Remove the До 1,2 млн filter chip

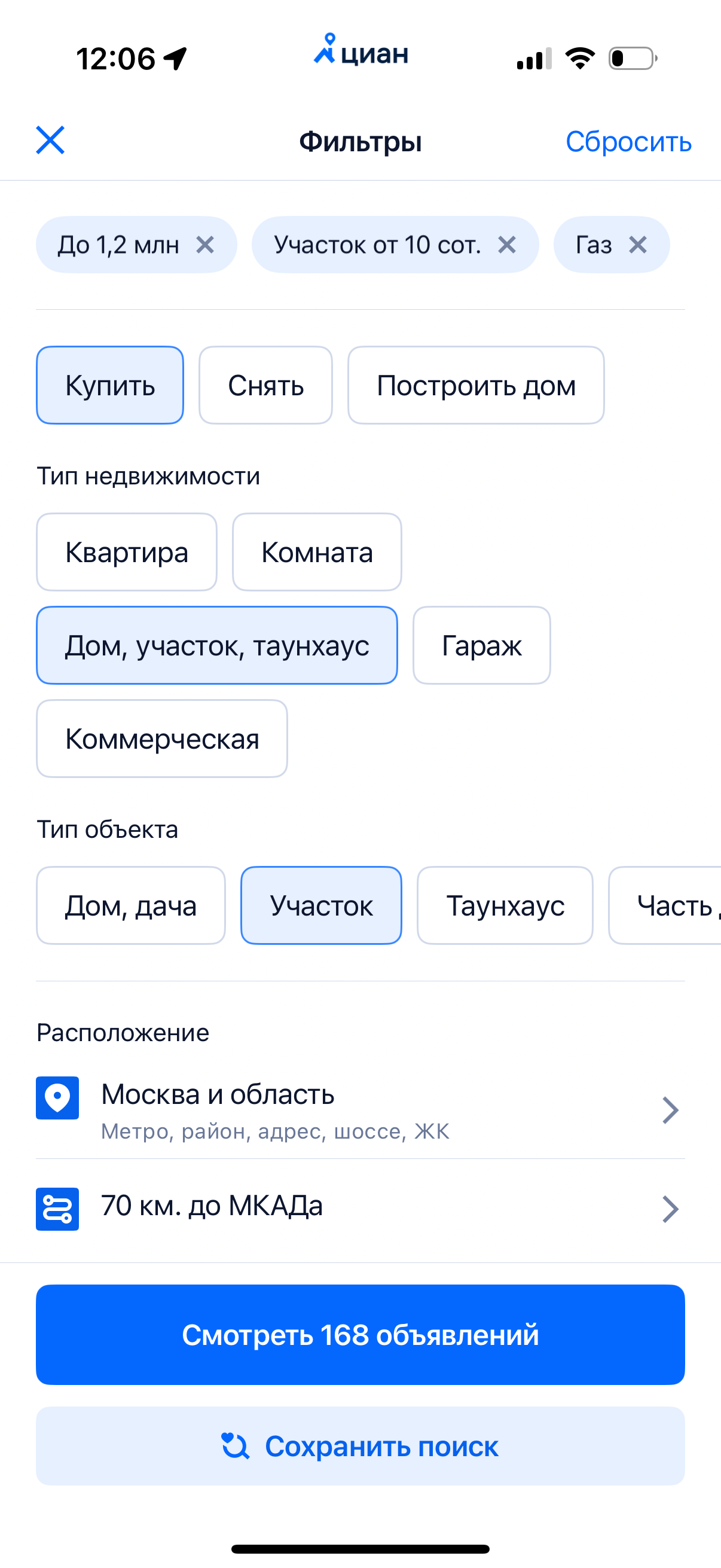click(206, 245)
